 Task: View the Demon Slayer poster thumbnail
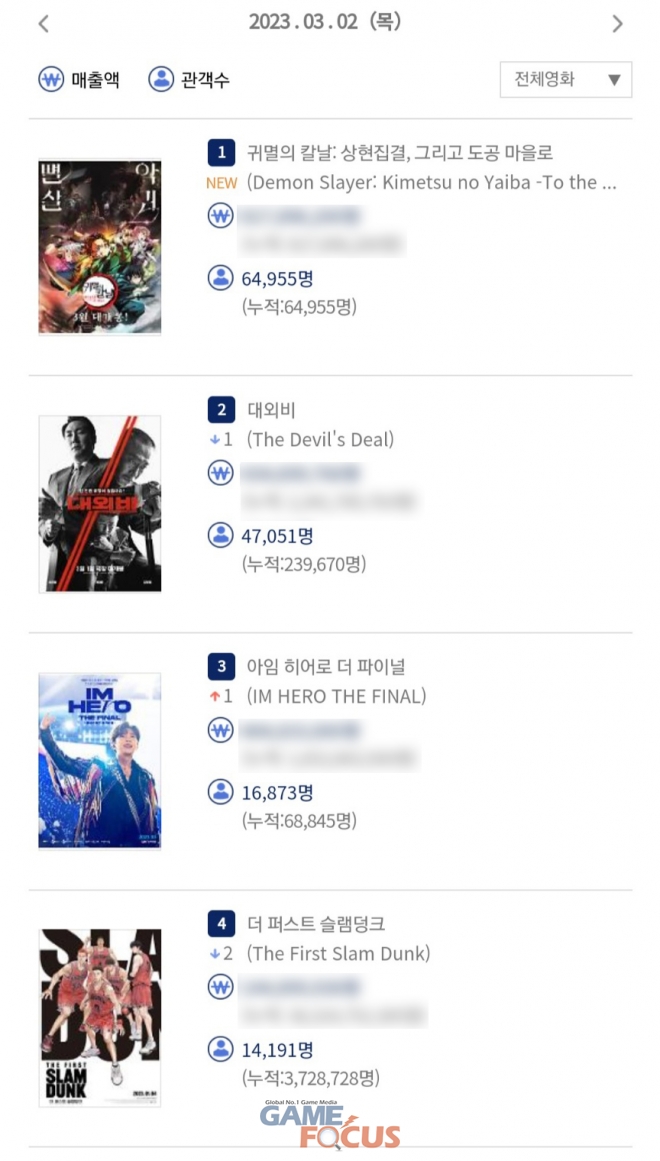pyautogui.click(x=100, y=246)
